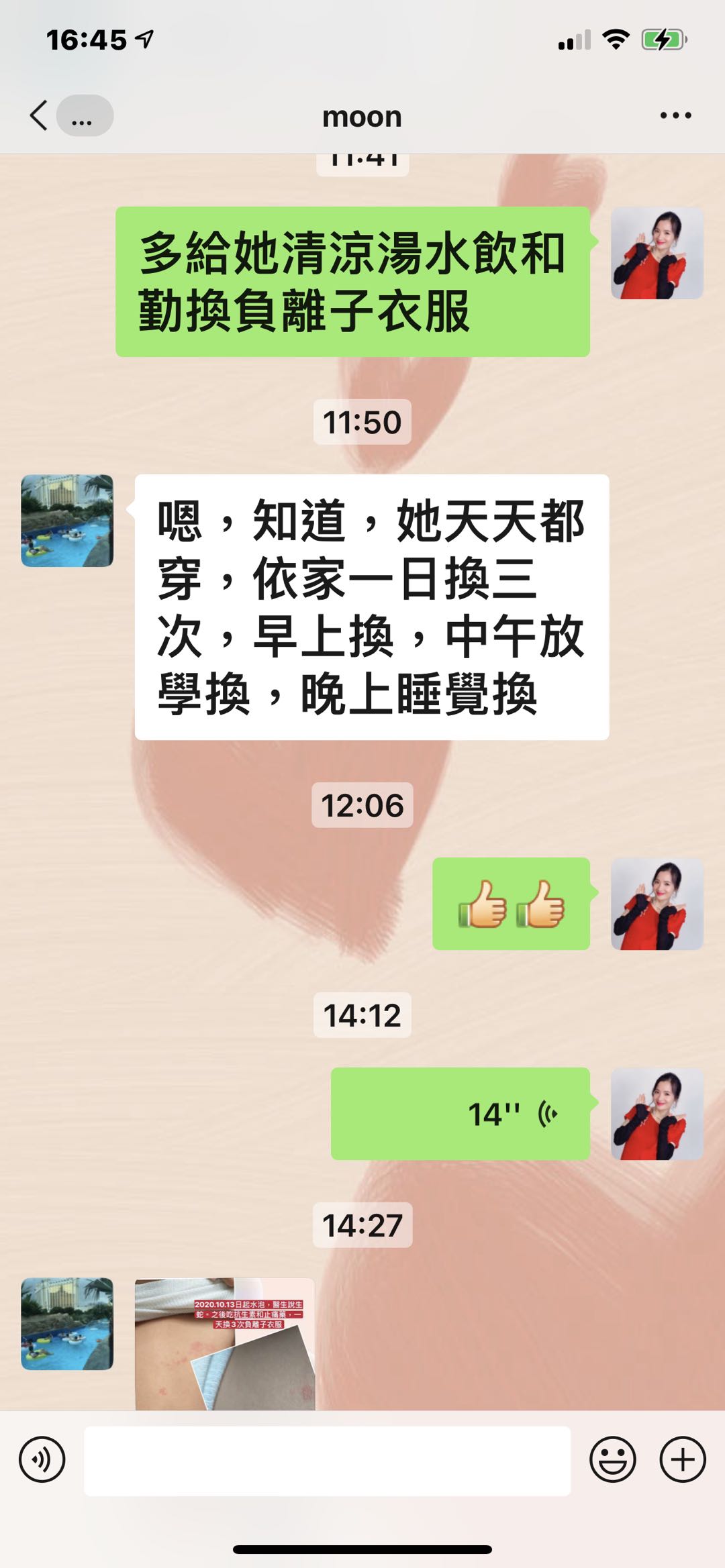Image resolution: width=725 pixels, height=1568 pixels.
Task: Open the emoji sticker panel
Action: (612, 1459)
